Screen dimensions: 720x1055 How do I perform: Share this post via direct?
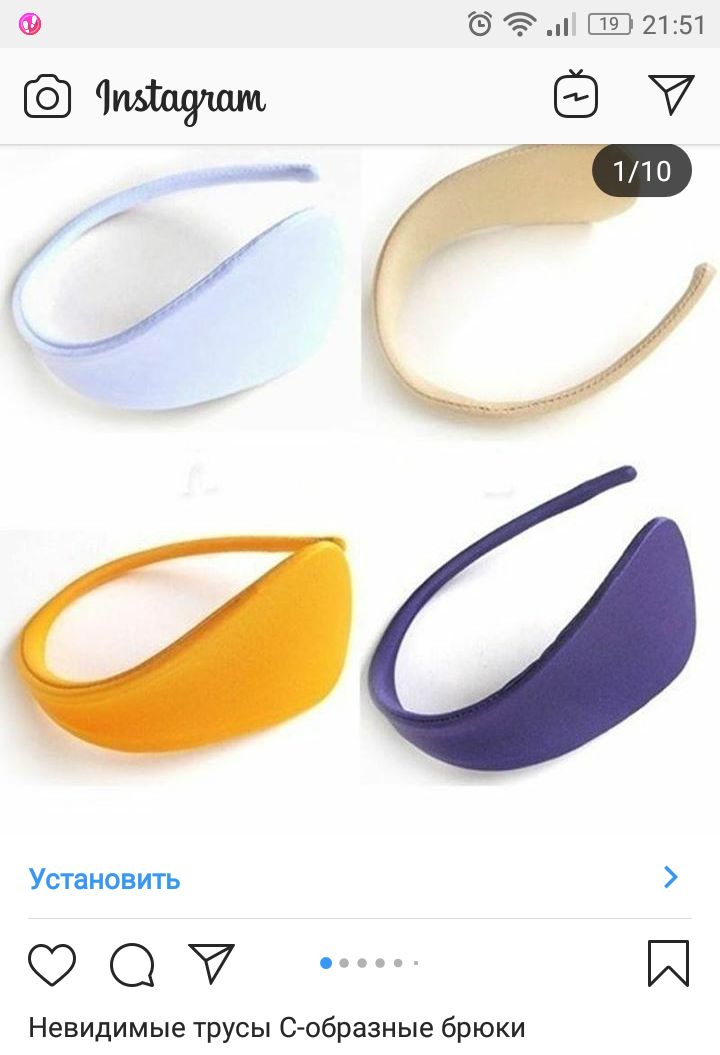211,964
